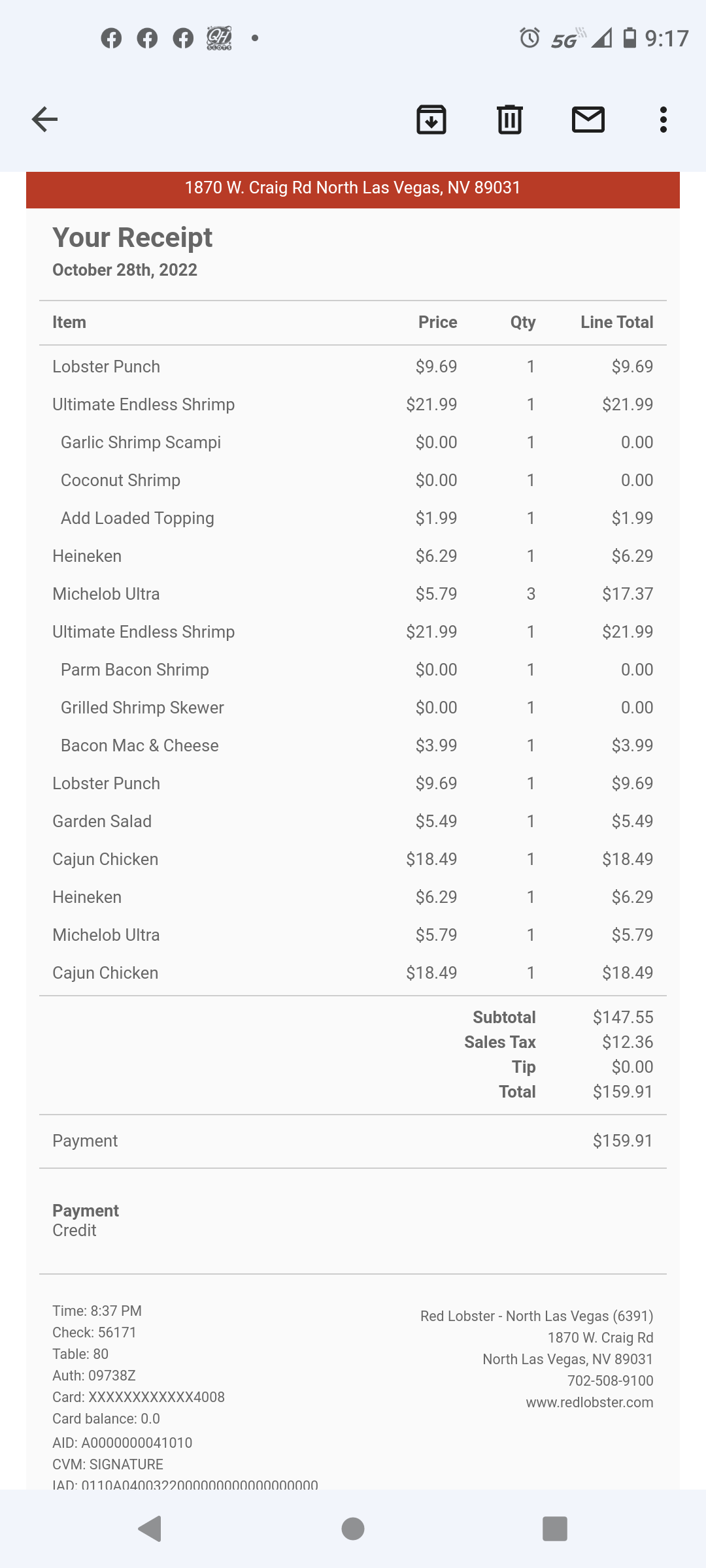Image resolution: width=706 pixels, height=1568 pixels.
Task: Go back to the inbox
Action: click(44, 120)
